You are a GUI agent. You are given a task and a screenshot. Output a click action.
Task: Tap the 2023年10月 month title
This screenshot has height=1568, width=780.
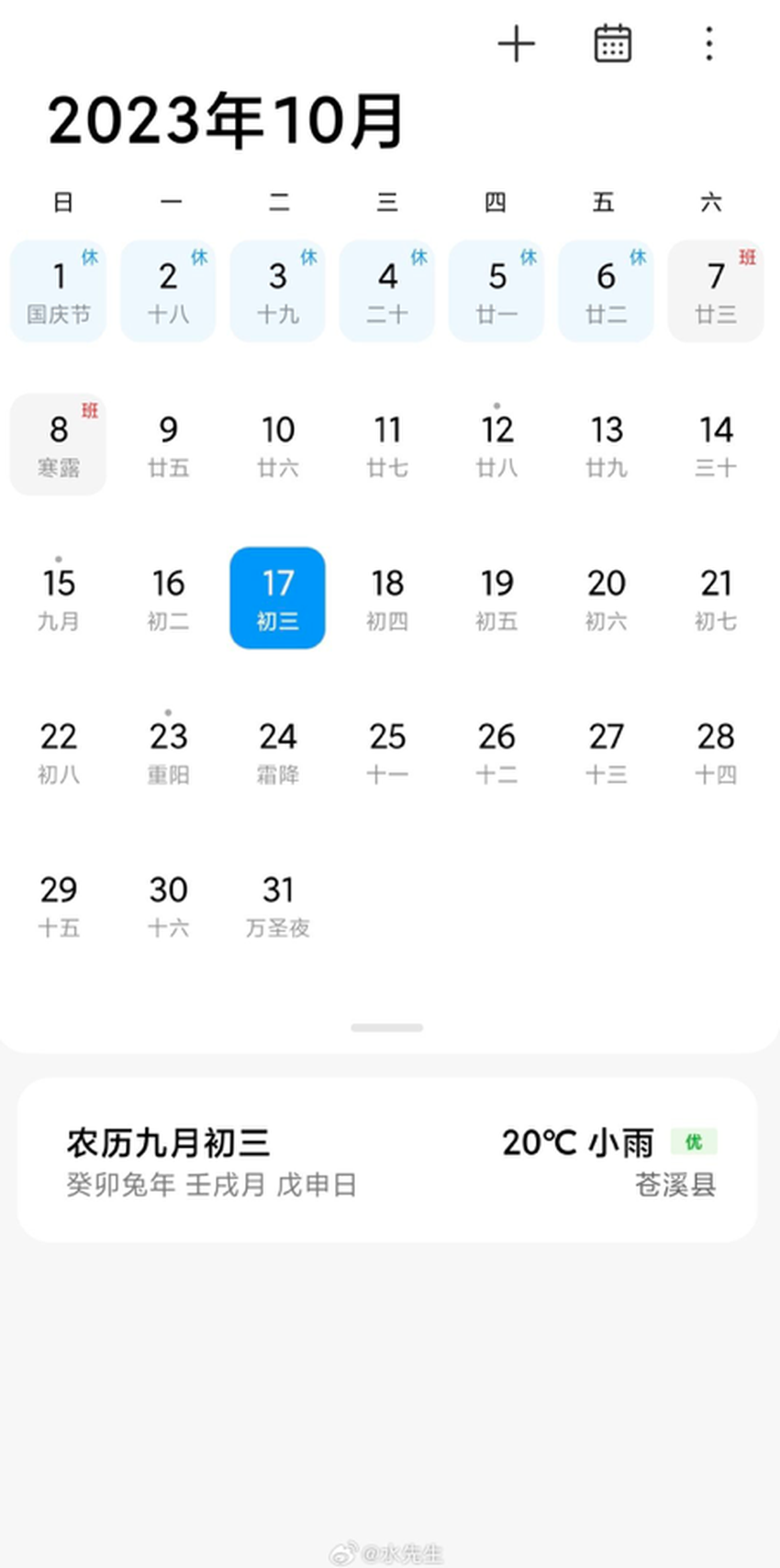(225, 121)
